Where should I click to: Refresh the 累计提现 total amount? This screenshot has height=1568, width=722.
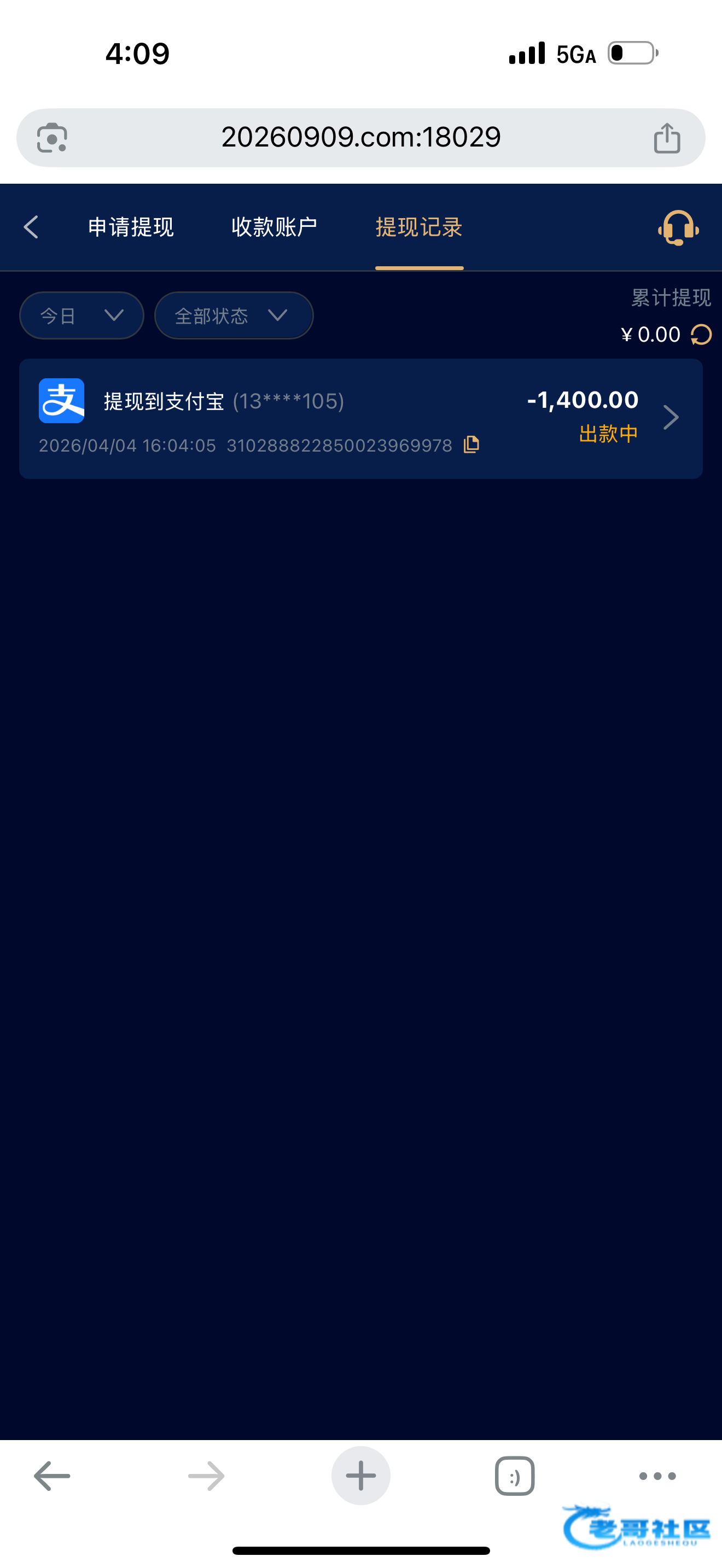pyautogui.click(x=701, y=335)
